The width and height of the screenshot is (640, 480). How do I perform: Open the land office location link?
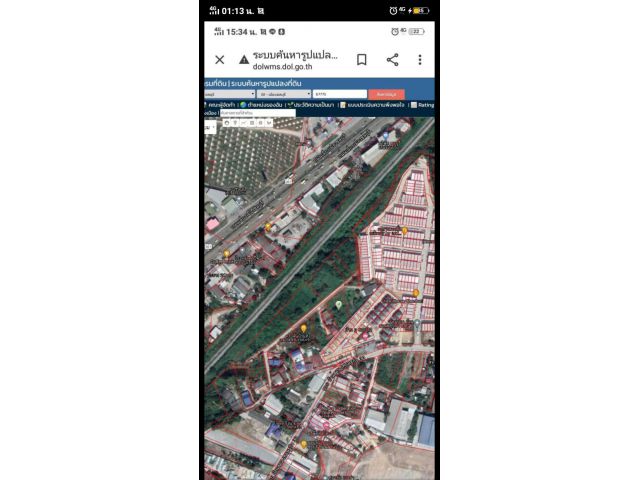click(x=262, y=104)
